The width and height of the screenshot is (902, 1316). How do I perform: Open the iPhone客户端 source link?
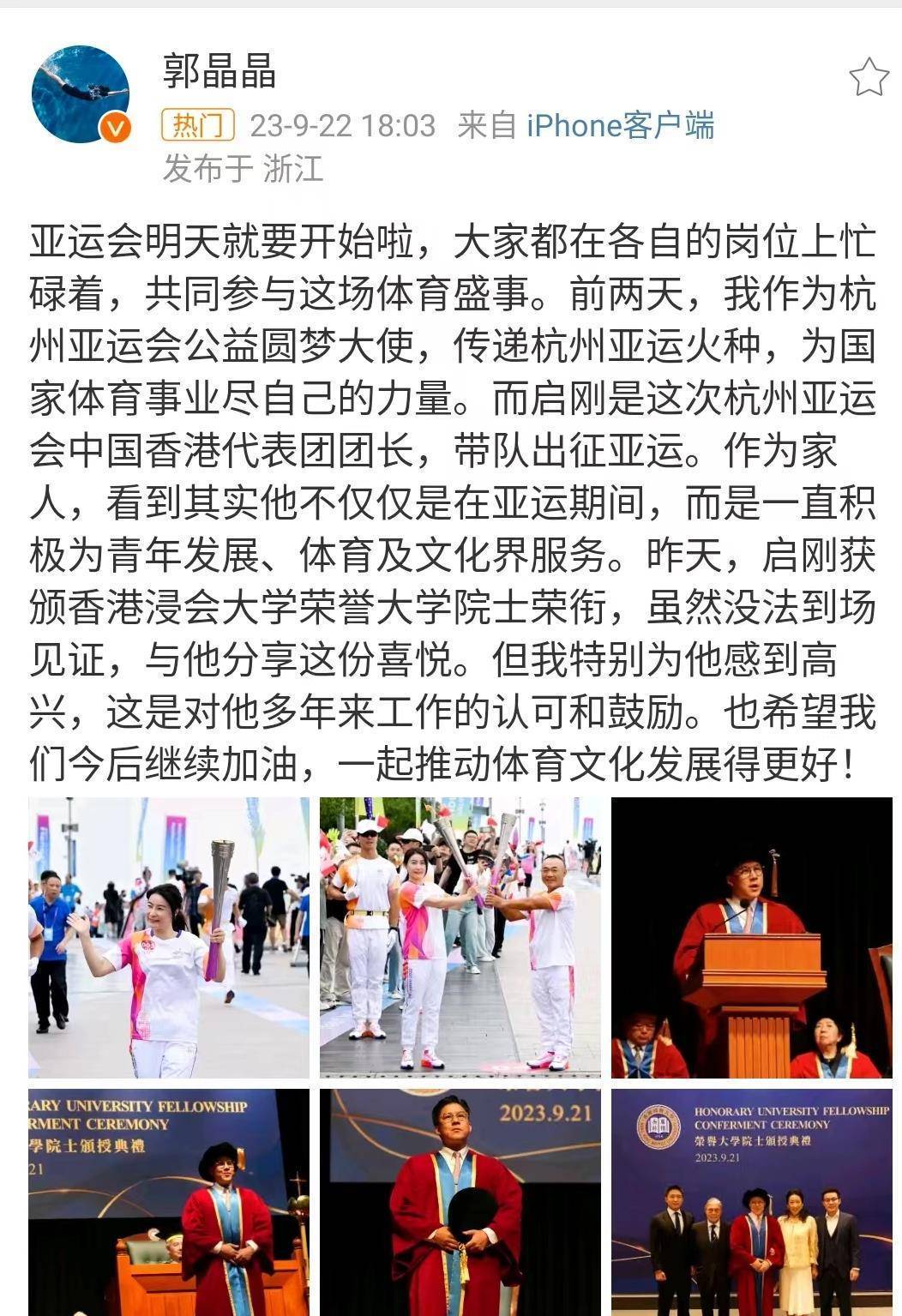pos(620,125)
